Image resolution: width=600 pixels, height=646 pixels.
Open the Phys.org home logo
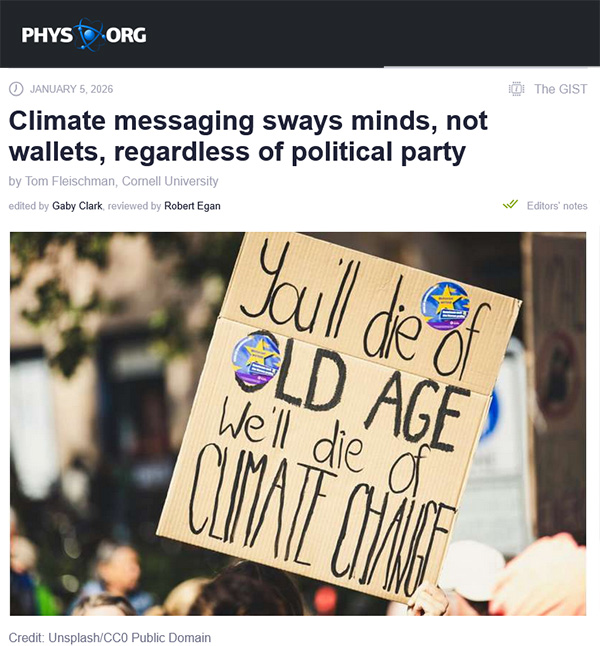[84, 35]
